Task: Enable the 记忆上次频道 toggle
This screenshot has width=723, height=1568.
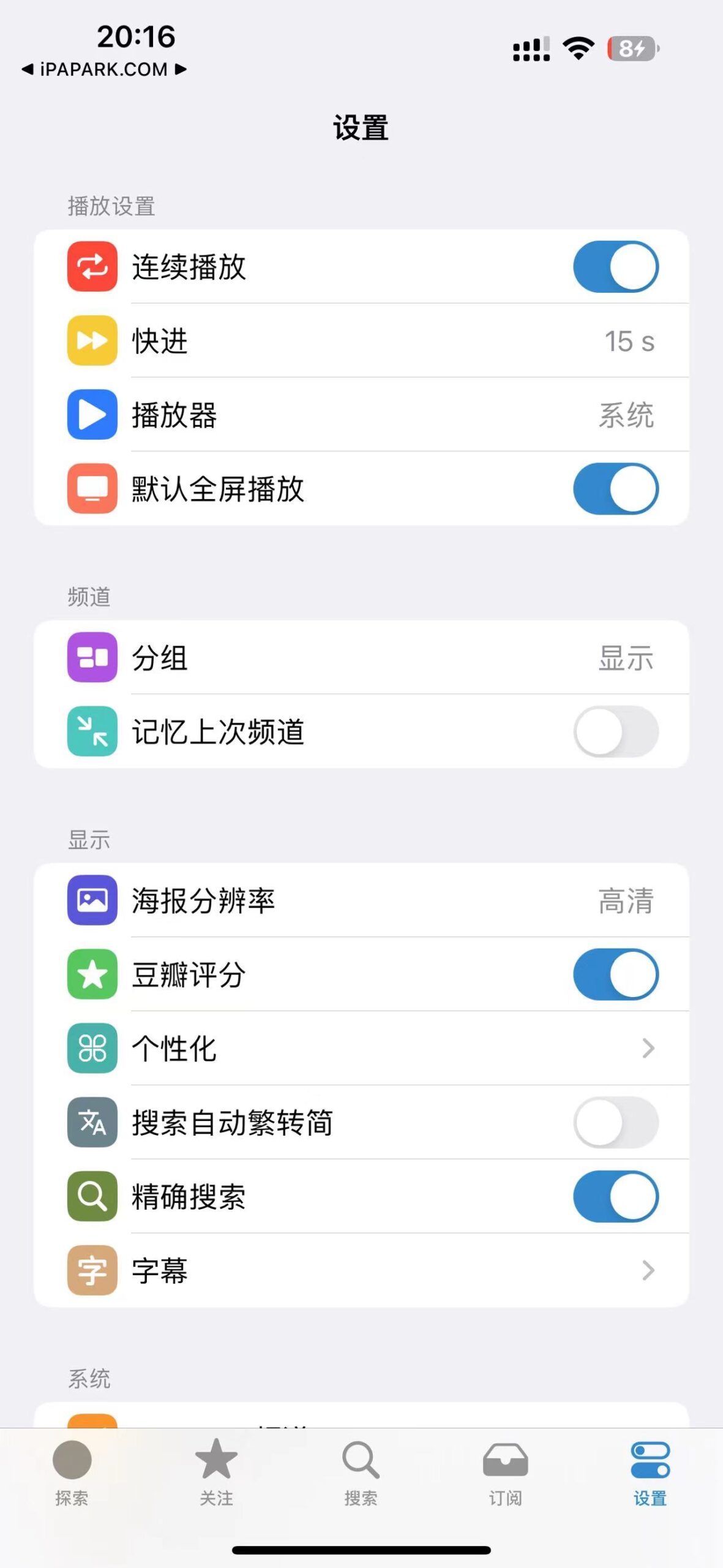Action: click(615, 733)
